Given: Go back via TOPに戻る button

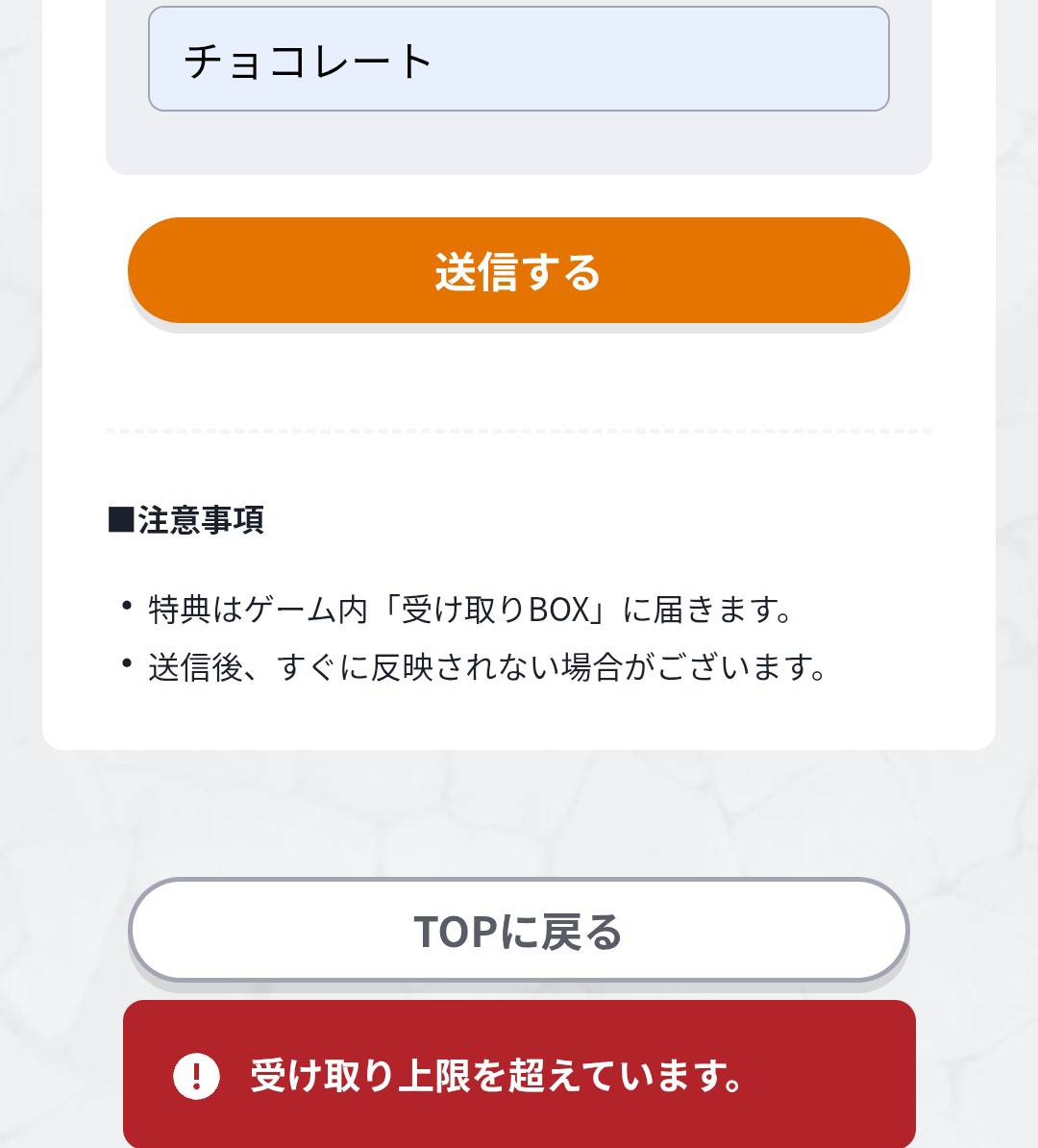Looking at the screenshot, I should click(x=519, y=931).
